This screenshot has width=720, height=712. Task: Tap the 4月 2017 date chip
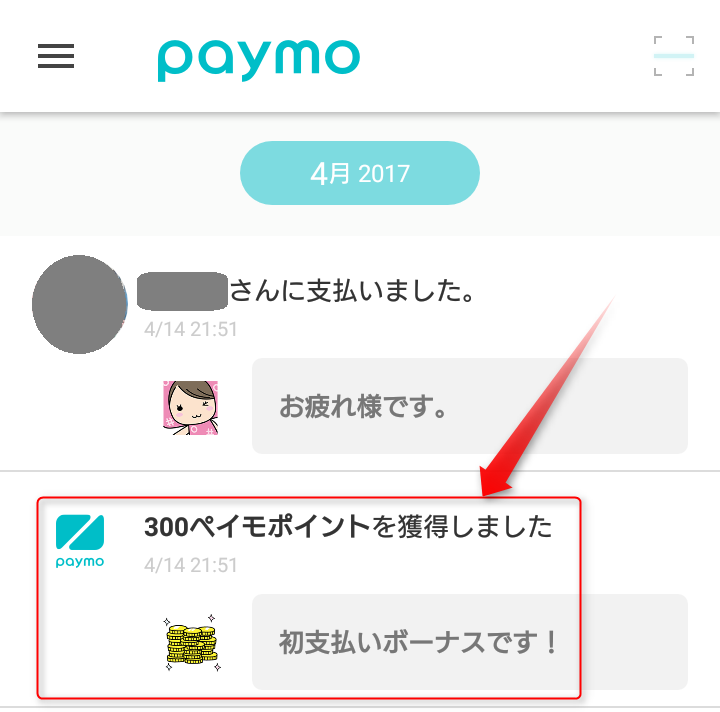[359, 173]
